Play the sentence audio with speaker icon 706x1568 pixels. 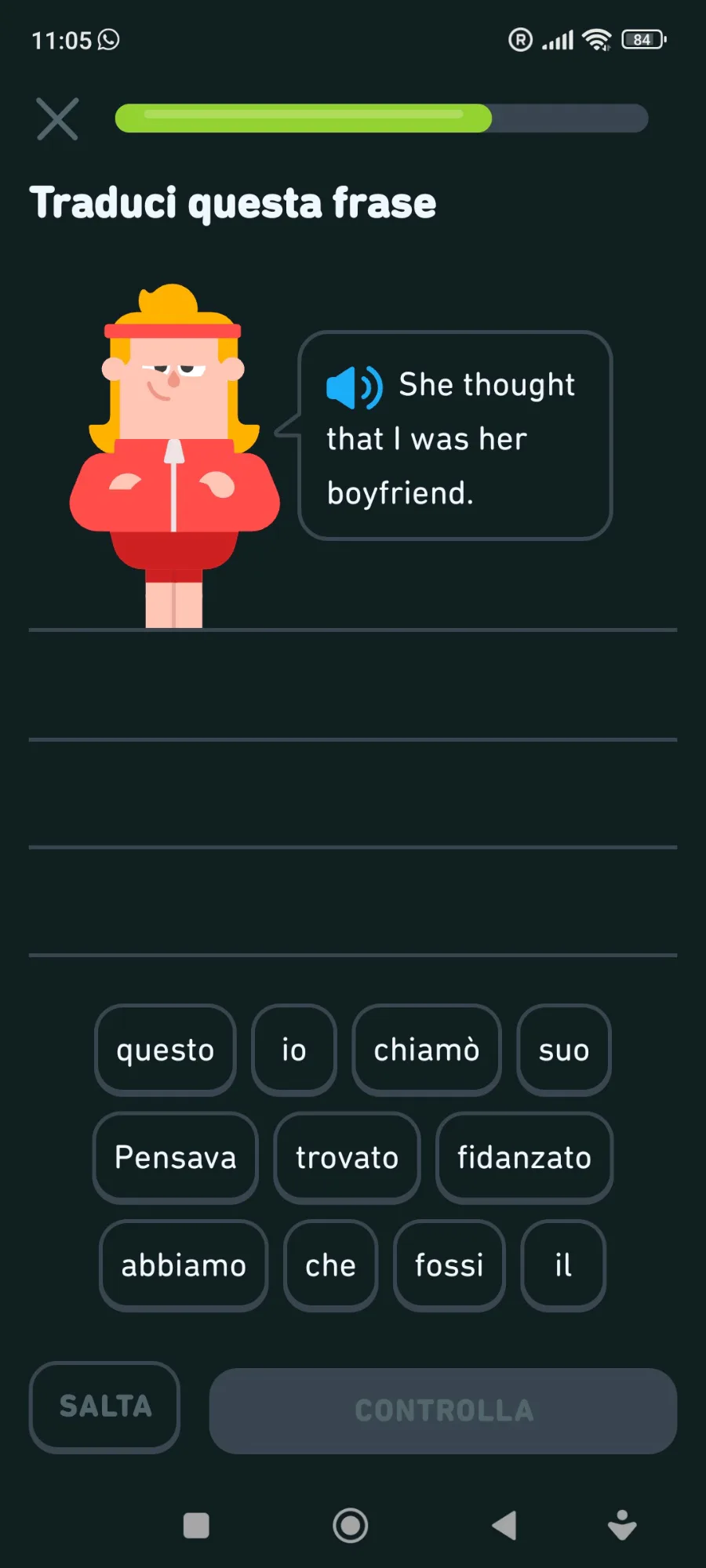[354, 387]
